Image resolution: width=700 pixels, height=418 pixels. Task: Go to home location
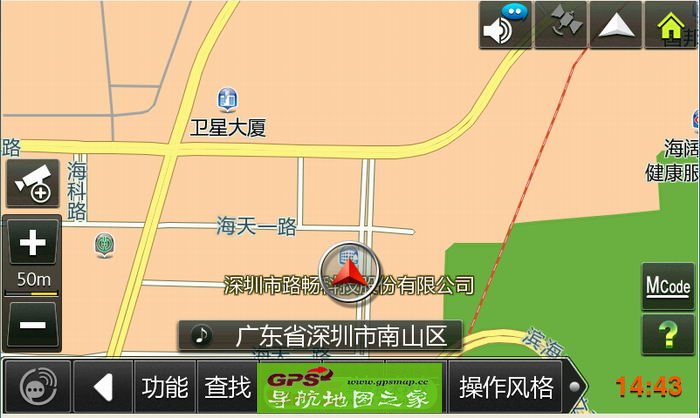671,24
